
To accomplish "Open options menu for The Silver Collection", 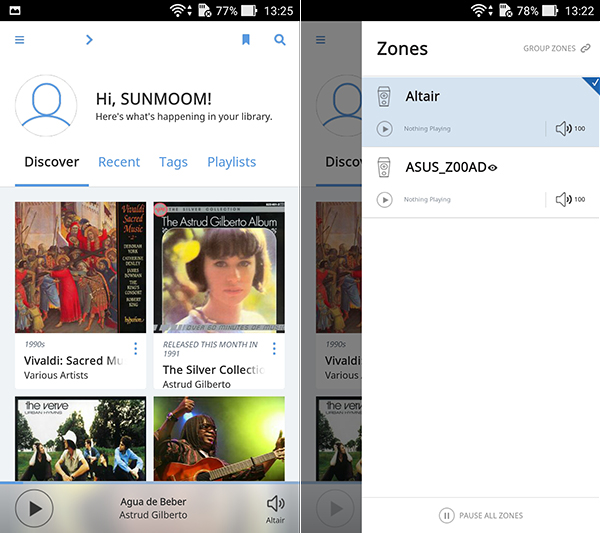I will (275, 349).
